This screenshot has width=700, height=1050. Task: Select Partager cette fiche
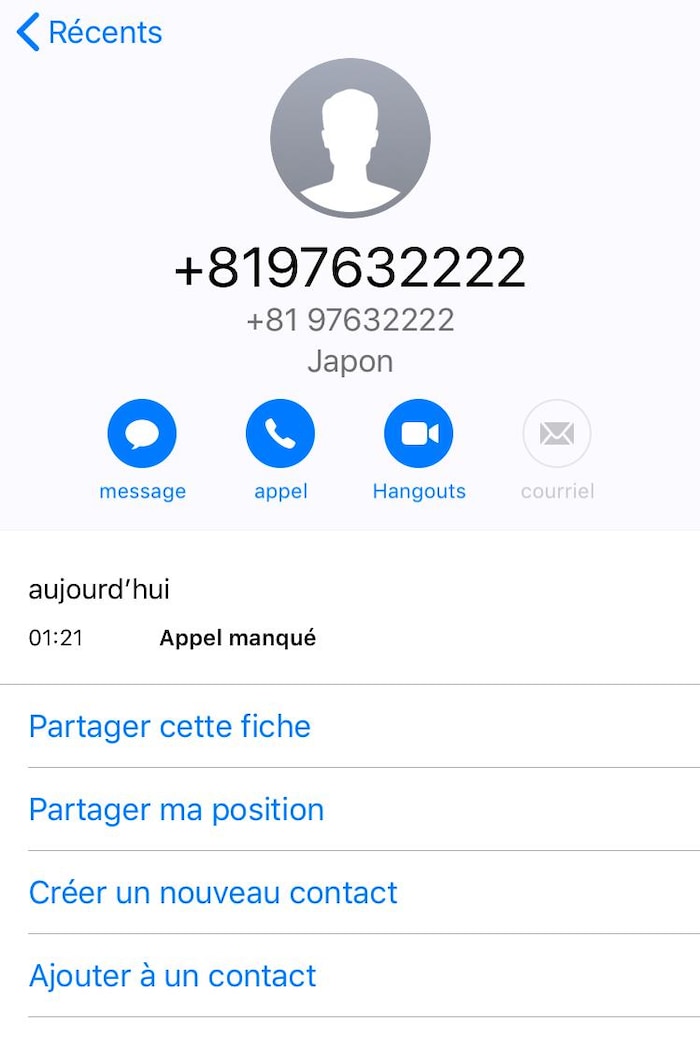pyautogui.click(x=170, y=726)
